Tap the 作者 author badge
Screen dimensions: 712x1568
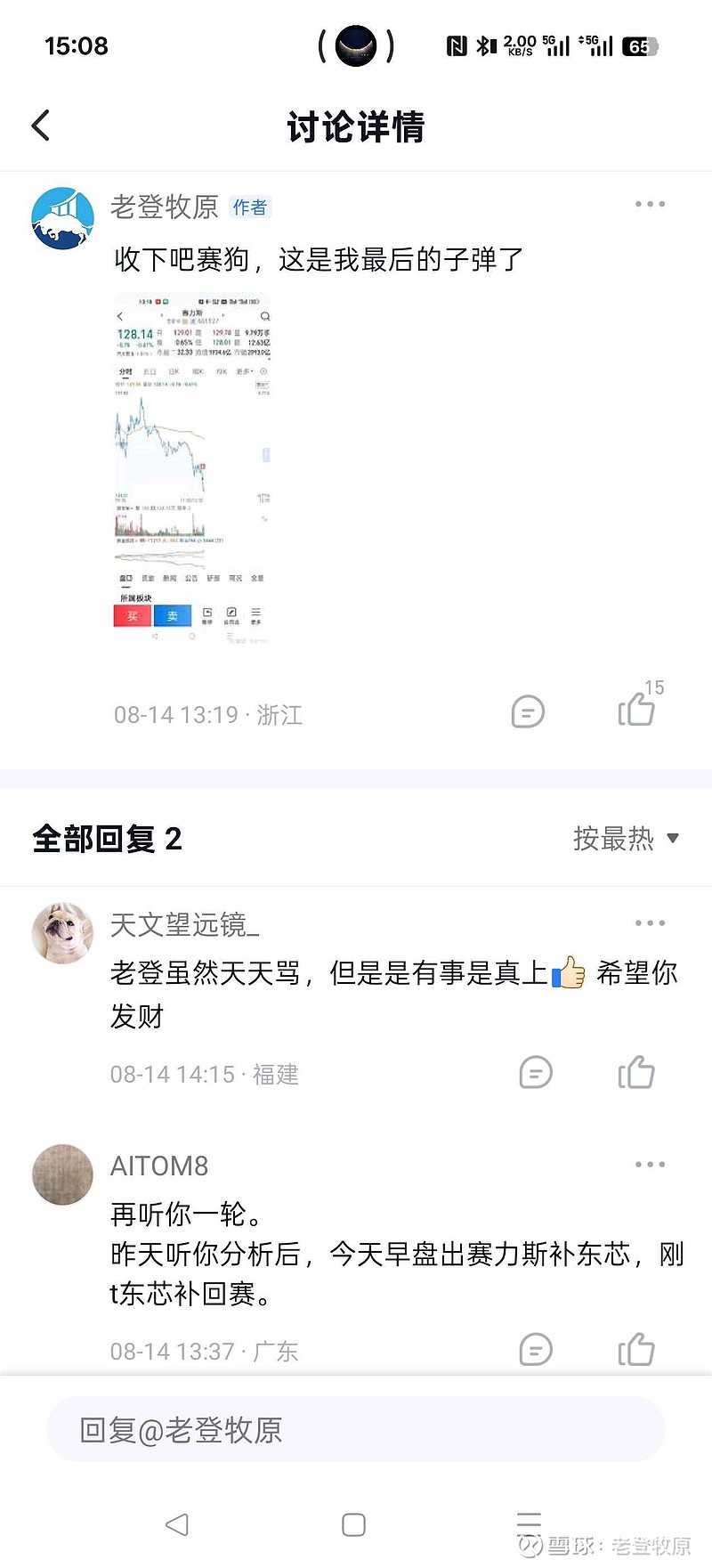point(249,207)
